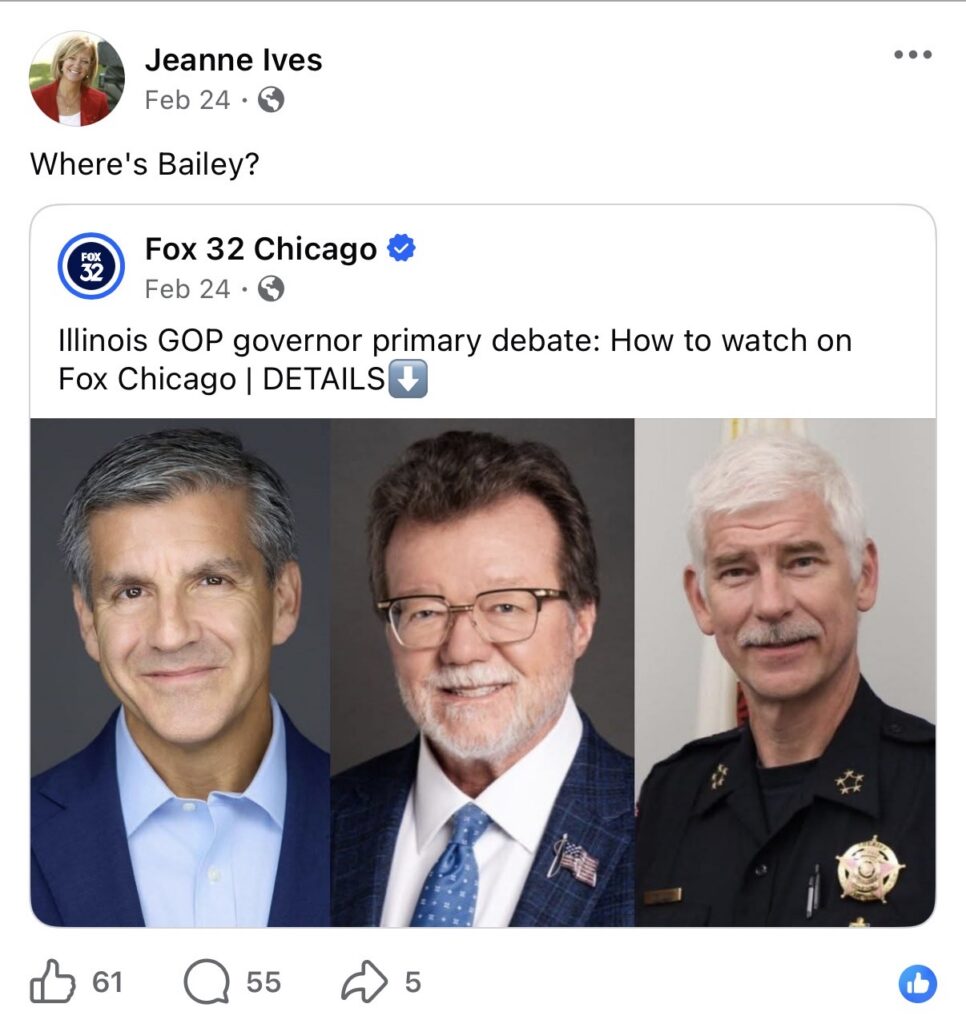Open the Jeanne Ives profile name link

233,60
